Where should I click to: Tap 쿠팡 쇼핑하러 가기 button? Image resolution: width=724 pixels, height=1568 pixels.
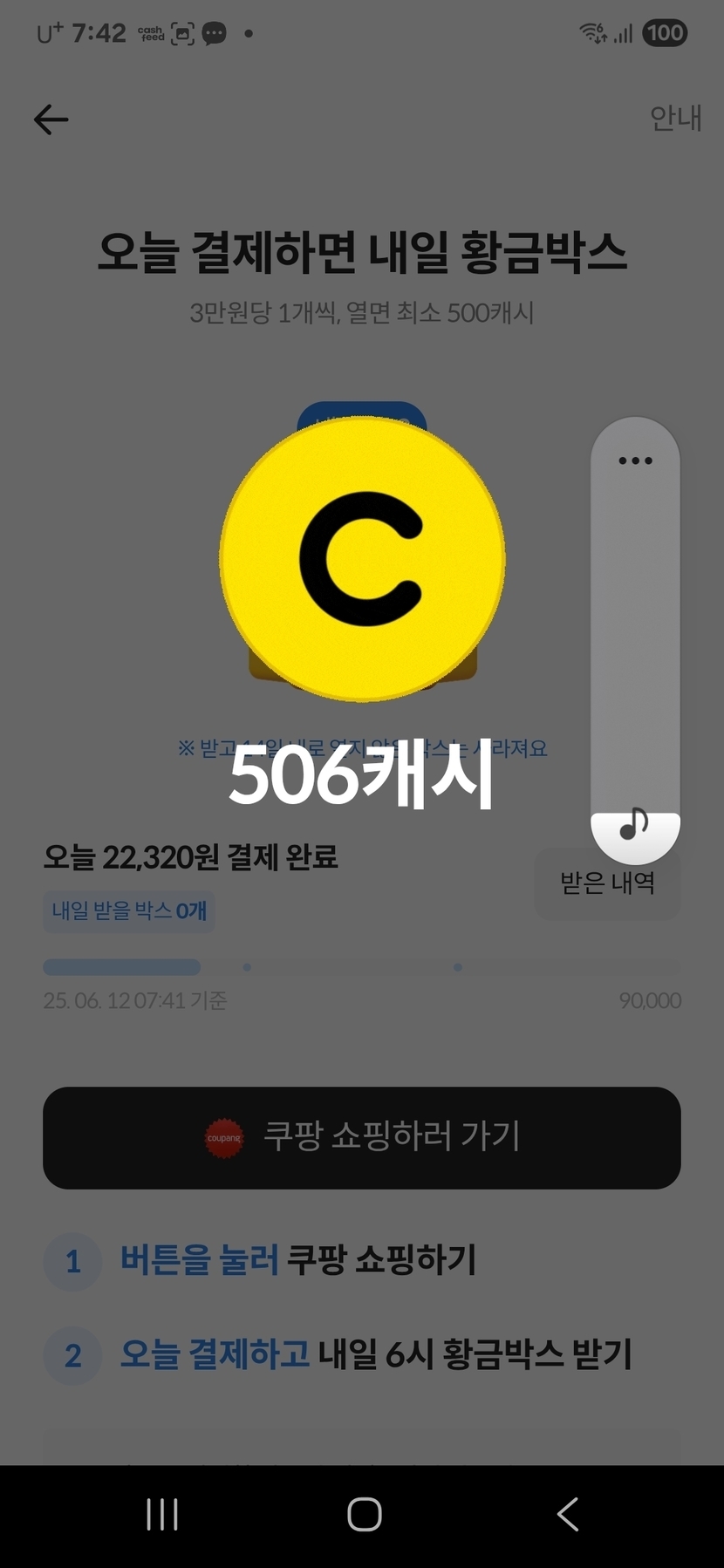click(362, 1137)
